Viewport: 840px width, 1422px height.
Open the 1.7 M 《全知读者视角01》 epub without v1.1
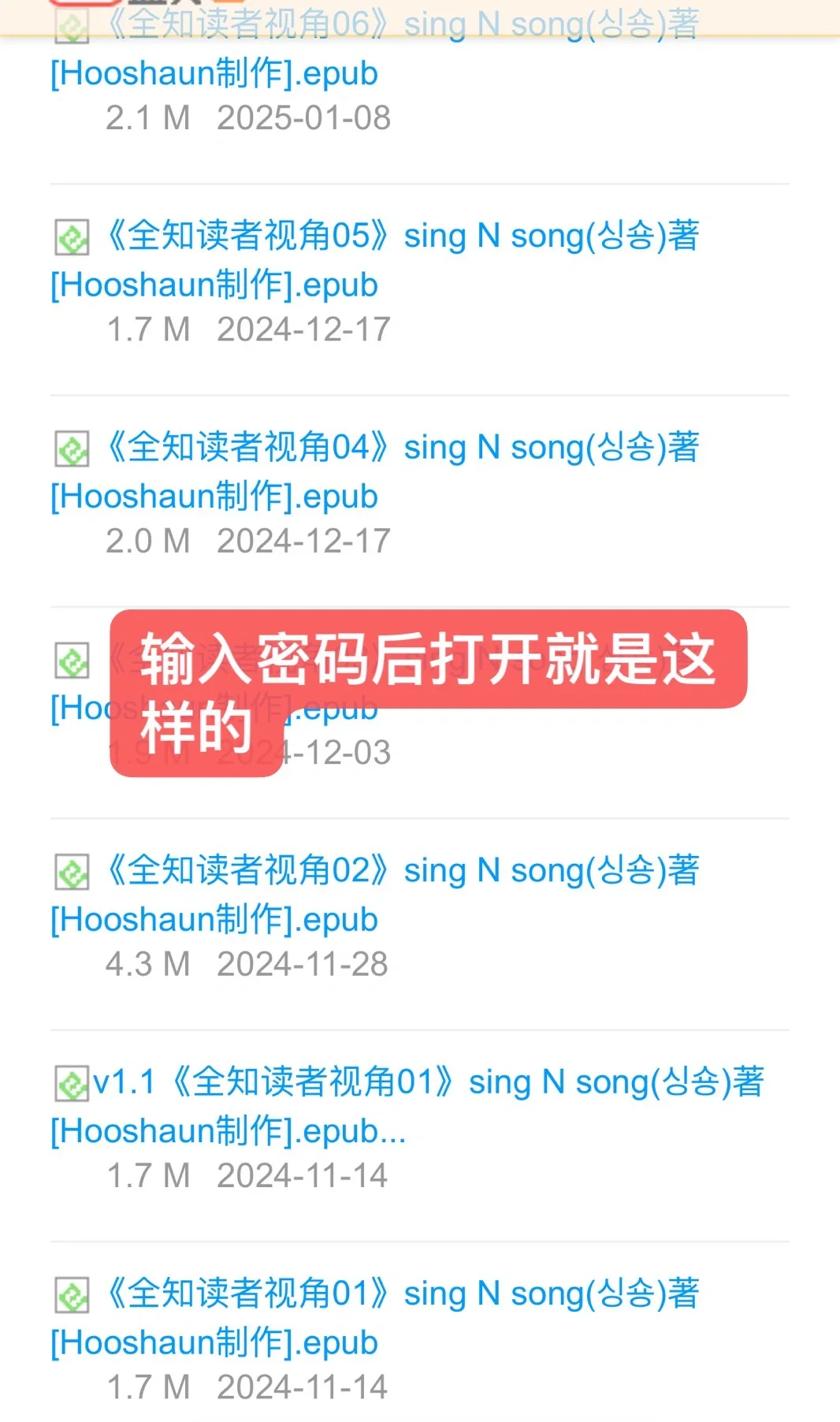[x=376, y=1318]
